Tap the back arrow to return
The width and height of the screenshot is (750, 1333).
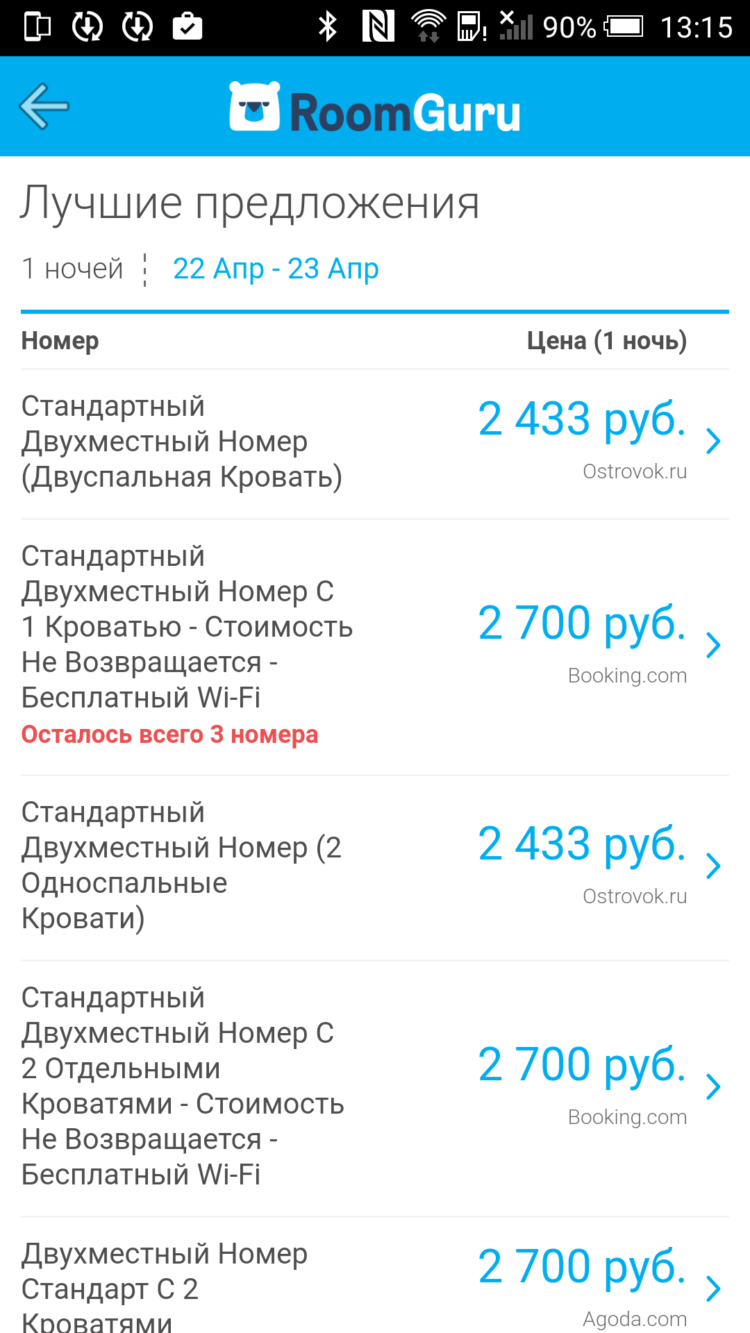[x=43, y=106]
